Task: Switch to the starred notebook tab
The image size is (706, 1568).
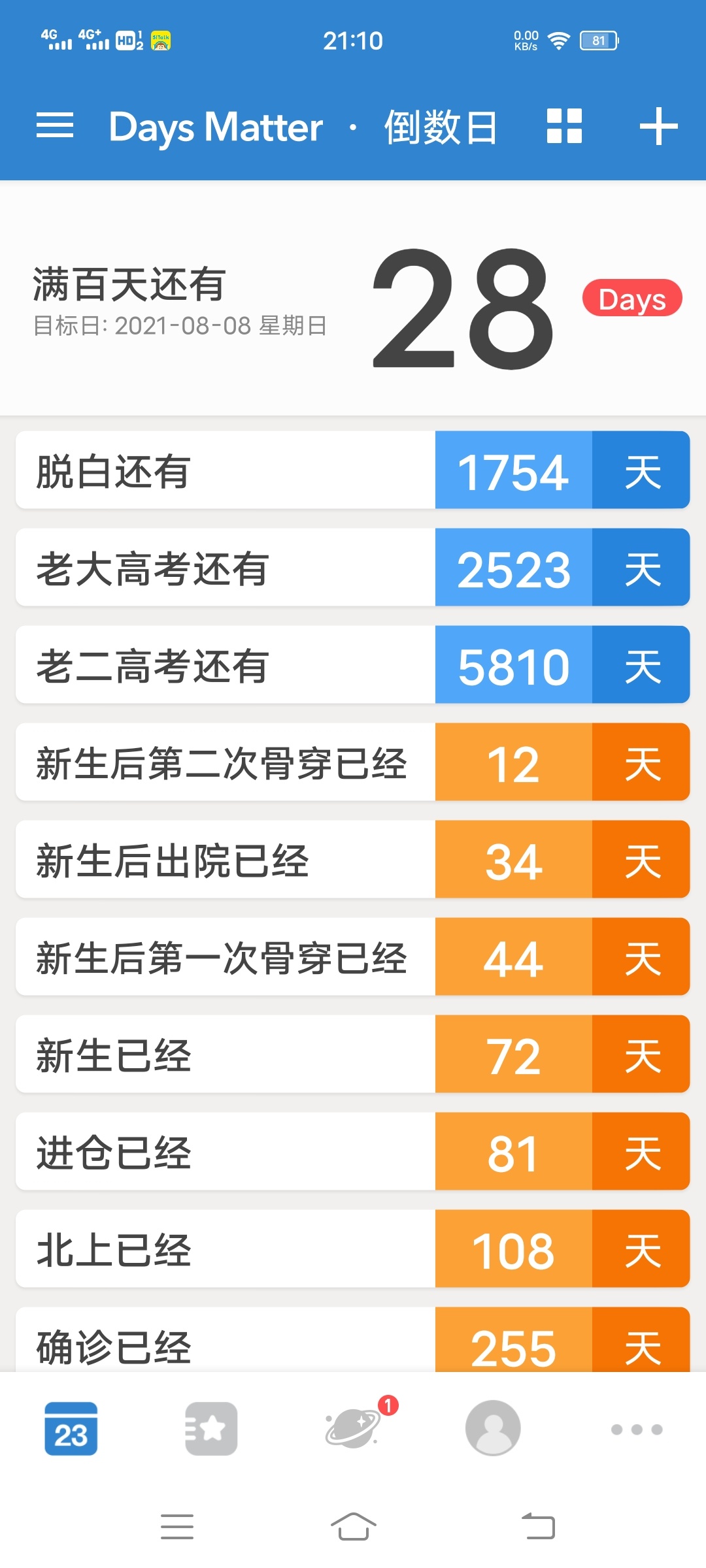Action: (211, 1428)
